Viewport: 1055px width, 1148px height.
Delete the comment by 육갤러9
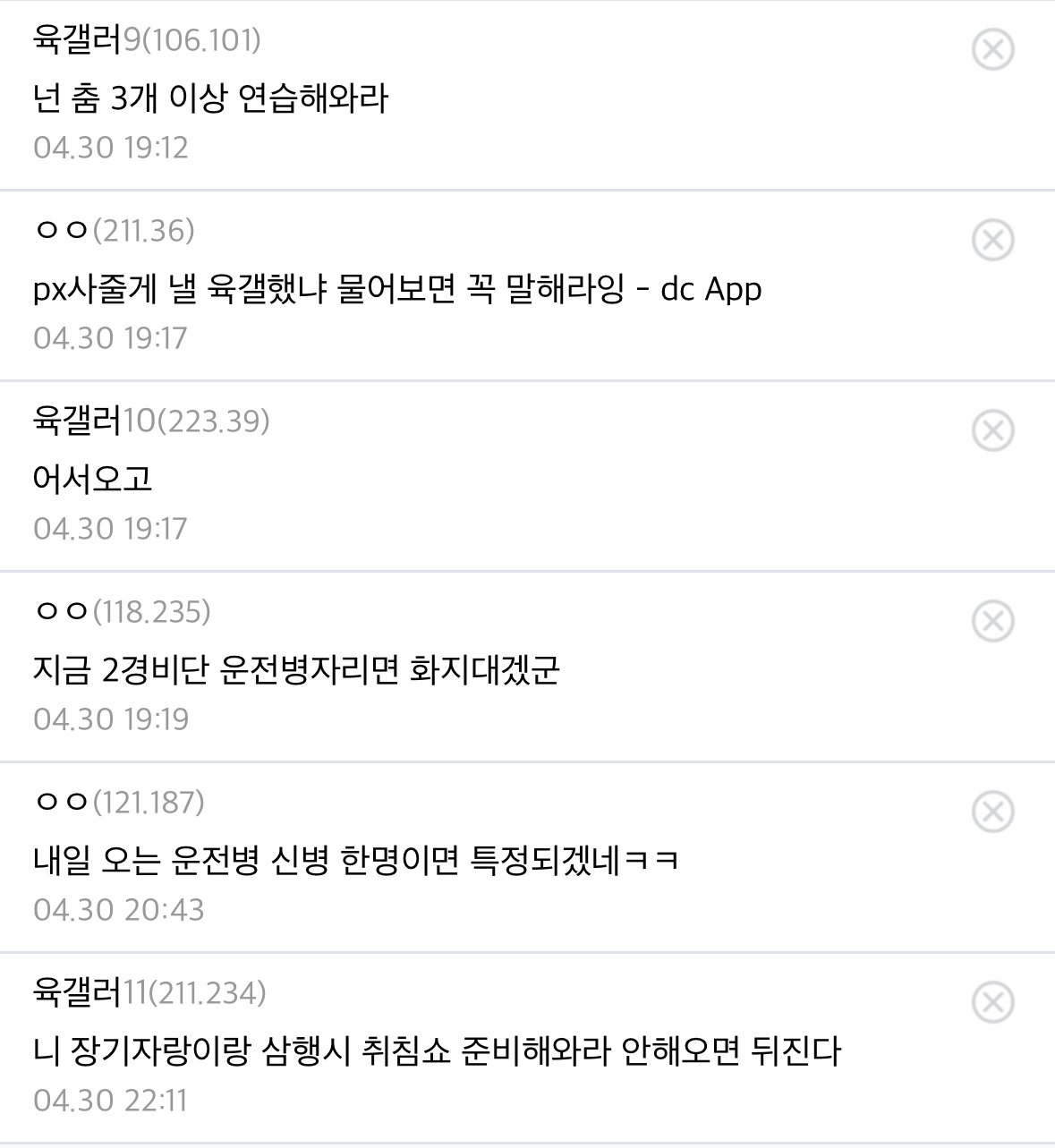[x=992, y=49]
